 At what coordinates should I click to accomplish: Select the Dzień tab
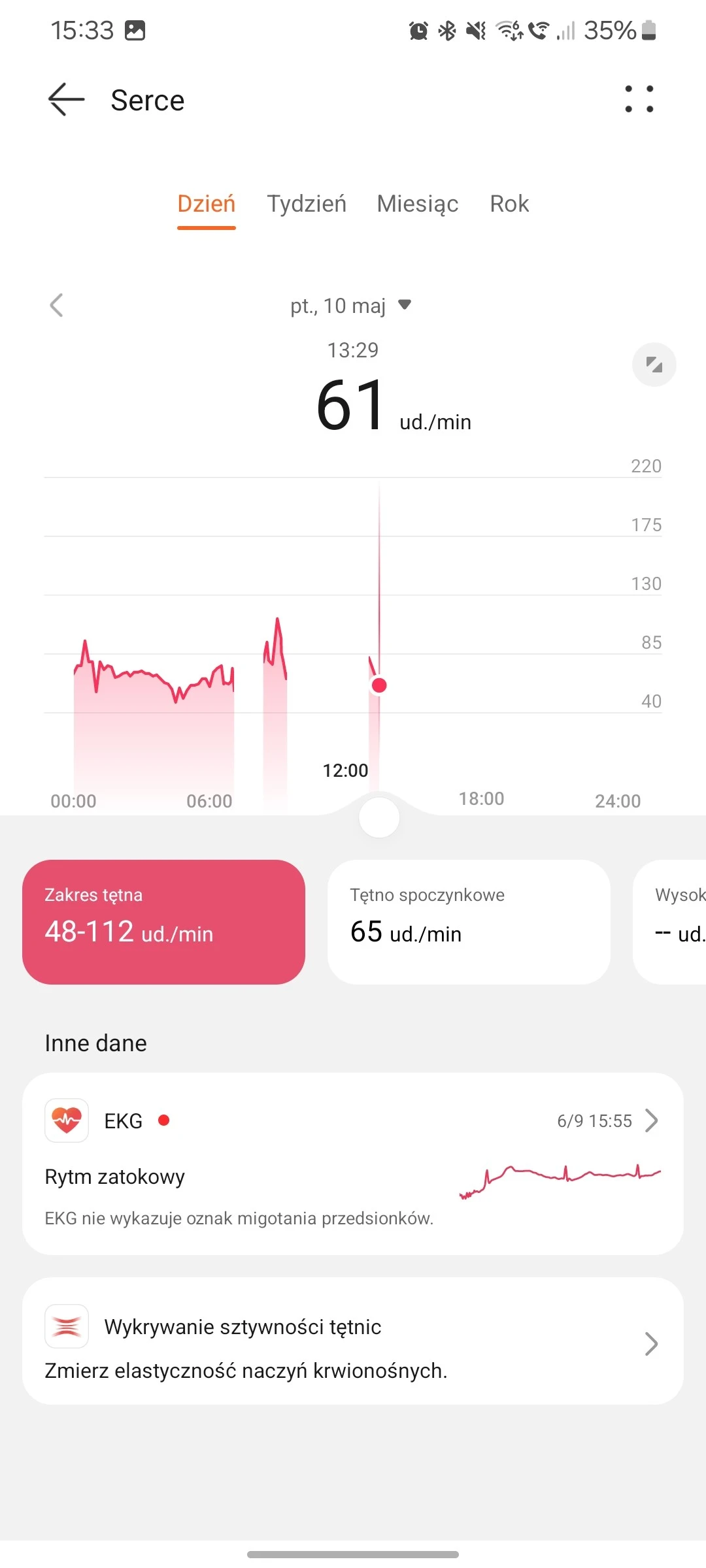pos(206,204)
